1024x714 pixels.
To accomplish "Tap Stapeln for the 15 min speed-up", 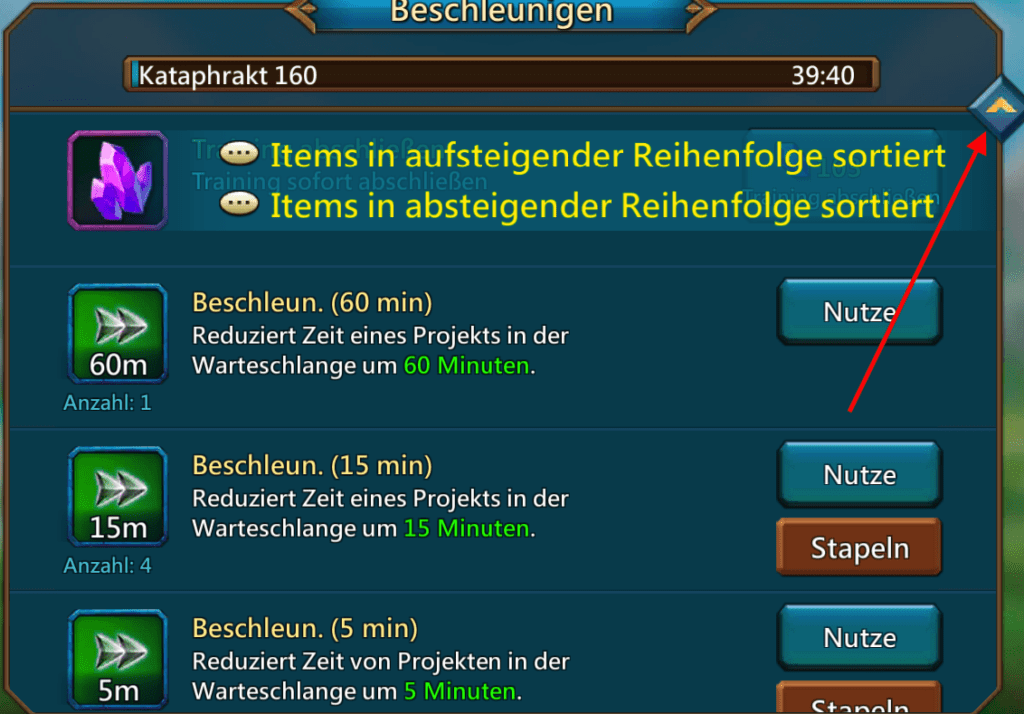I will point(859,548).
